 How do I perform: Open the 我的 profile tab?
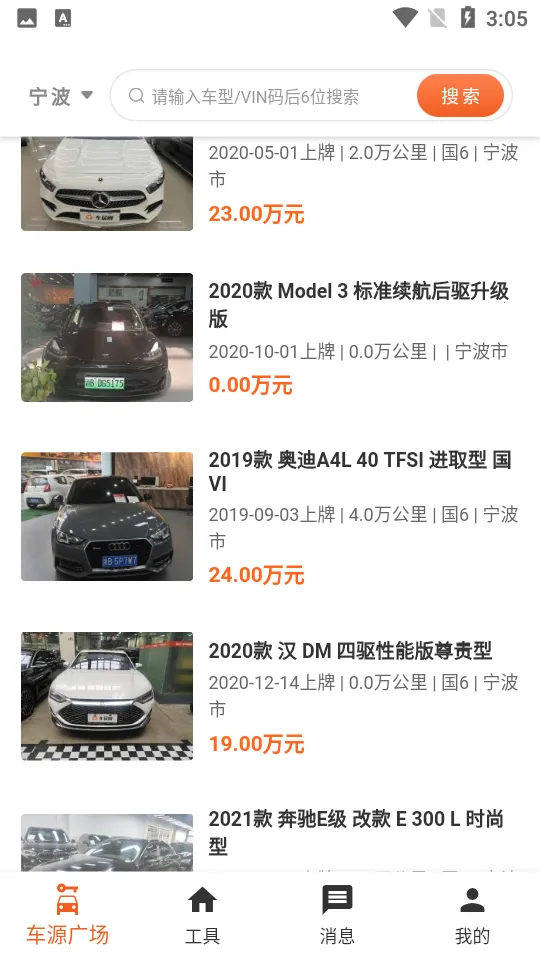pos(472,915)
